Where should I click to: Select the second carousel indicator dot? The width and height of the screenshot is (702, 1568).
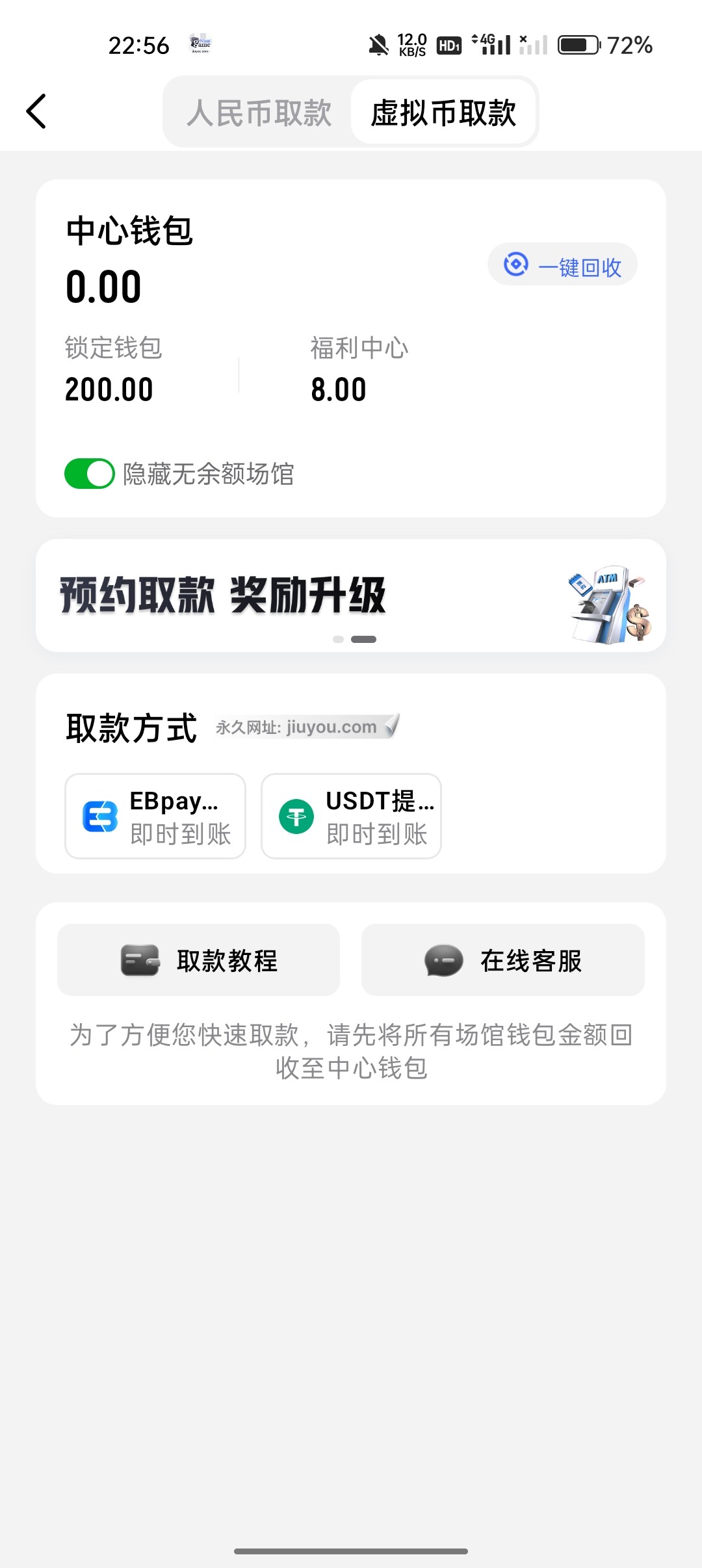(364, 639)
